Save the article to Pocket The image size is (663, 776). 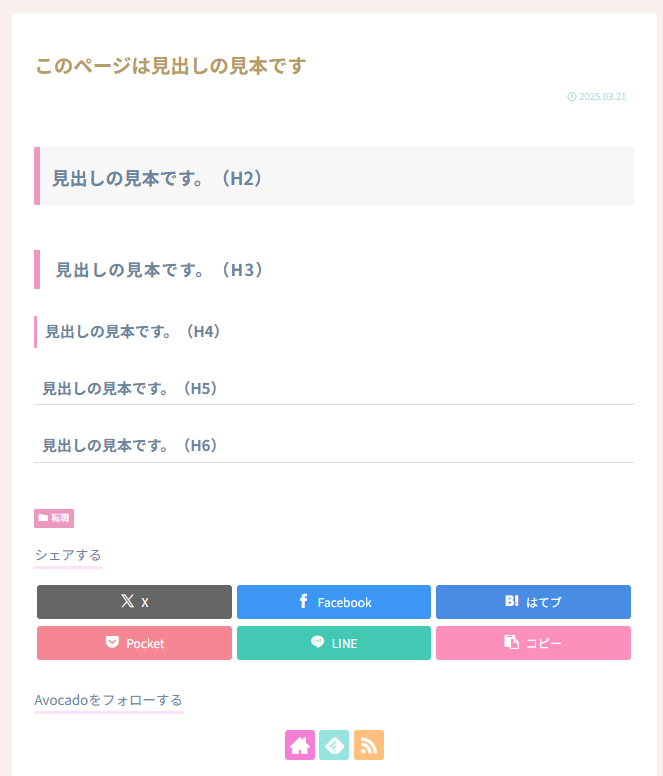(134, 643)
